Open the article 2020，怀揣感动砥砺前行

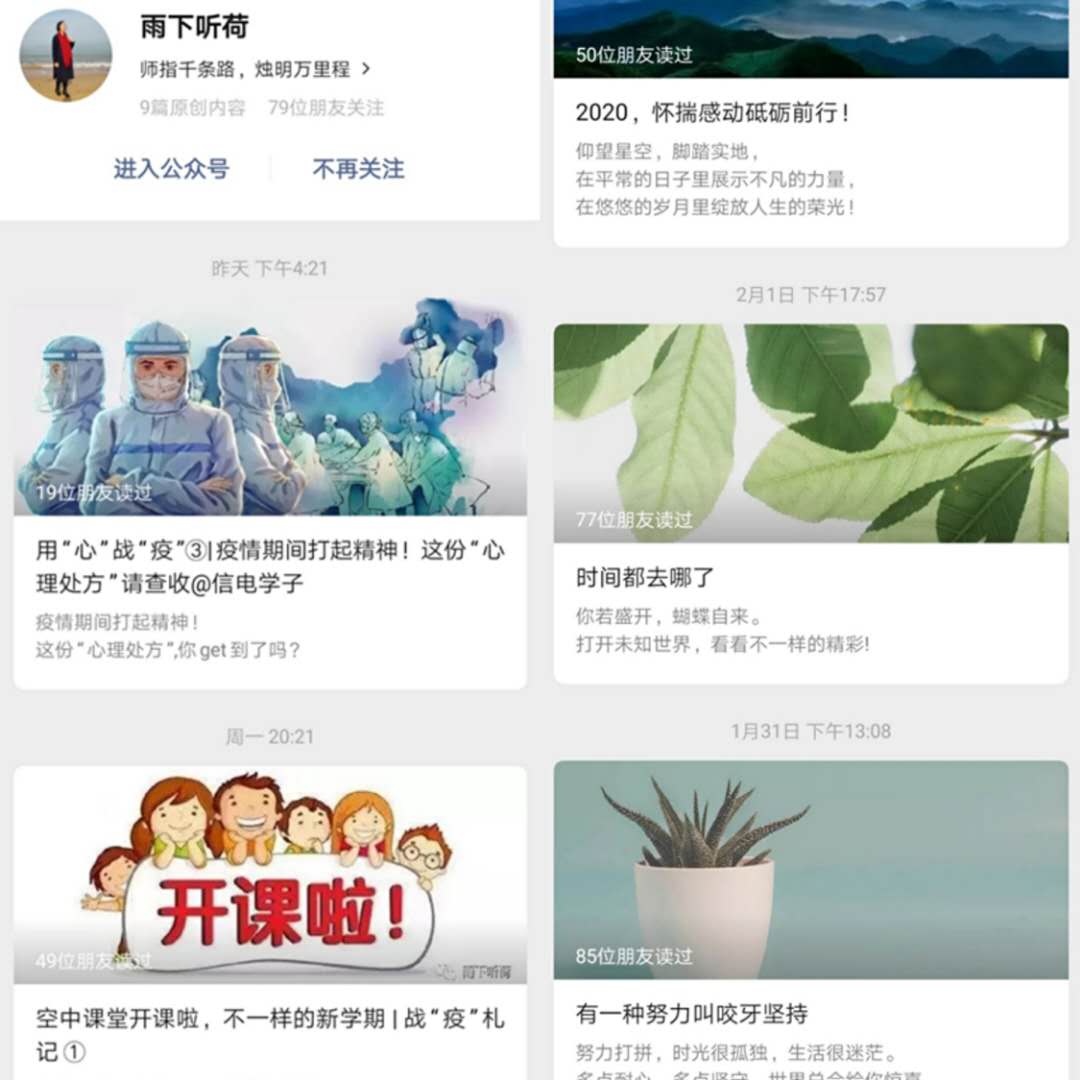[x=712, y=113]
